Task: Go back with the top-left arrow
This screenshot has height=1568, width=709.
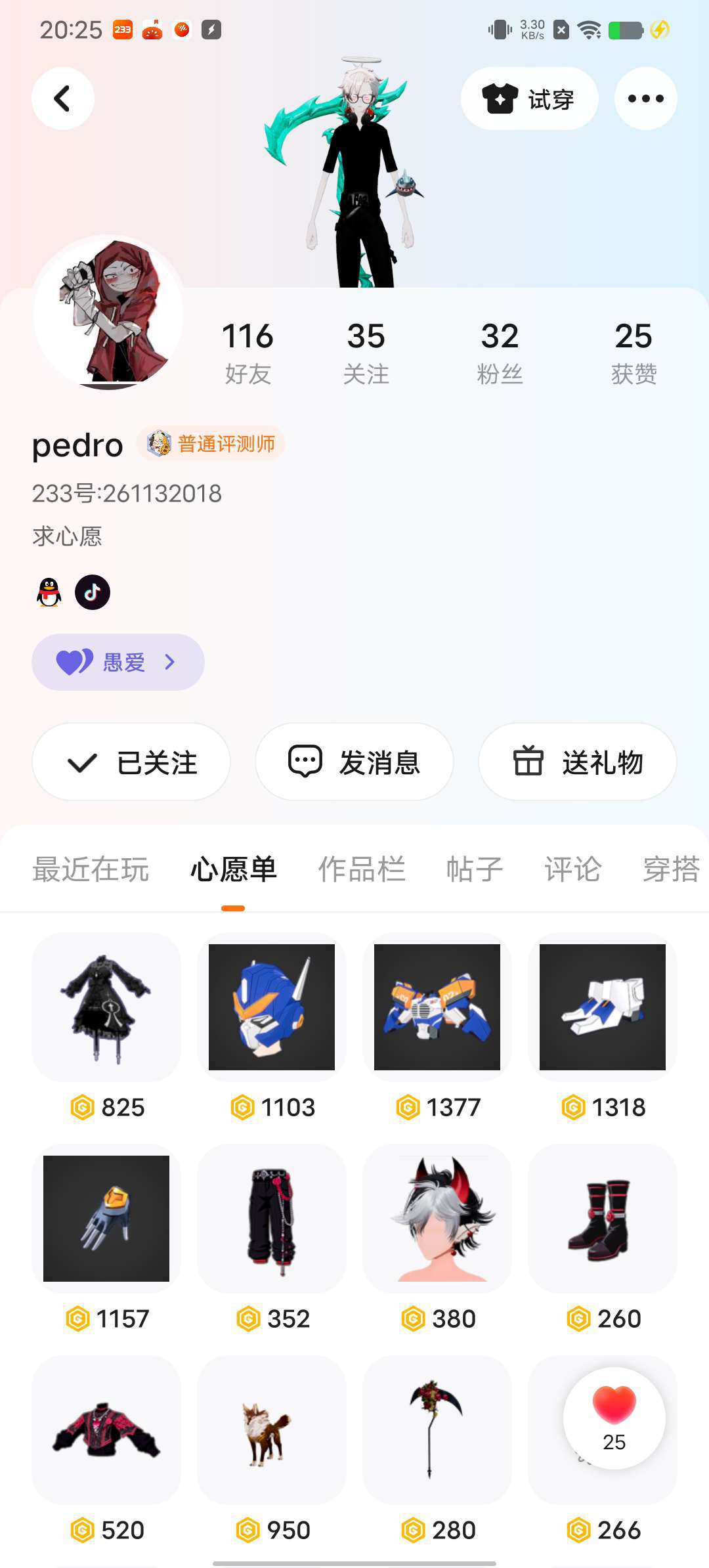Action: [62, 98]
